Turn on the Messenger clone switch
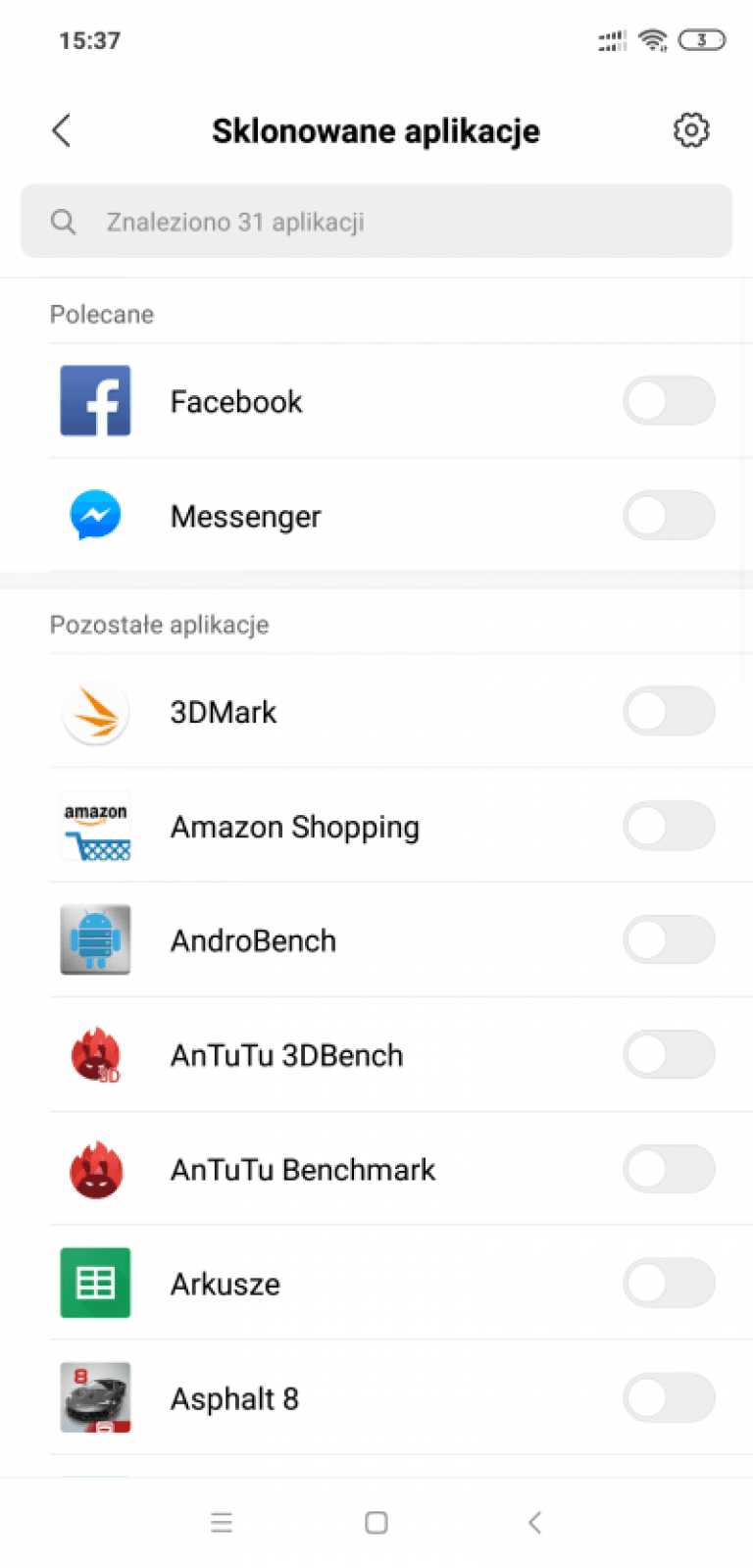The width and height of the screenshot is (753, 1568). coord(669,516)
